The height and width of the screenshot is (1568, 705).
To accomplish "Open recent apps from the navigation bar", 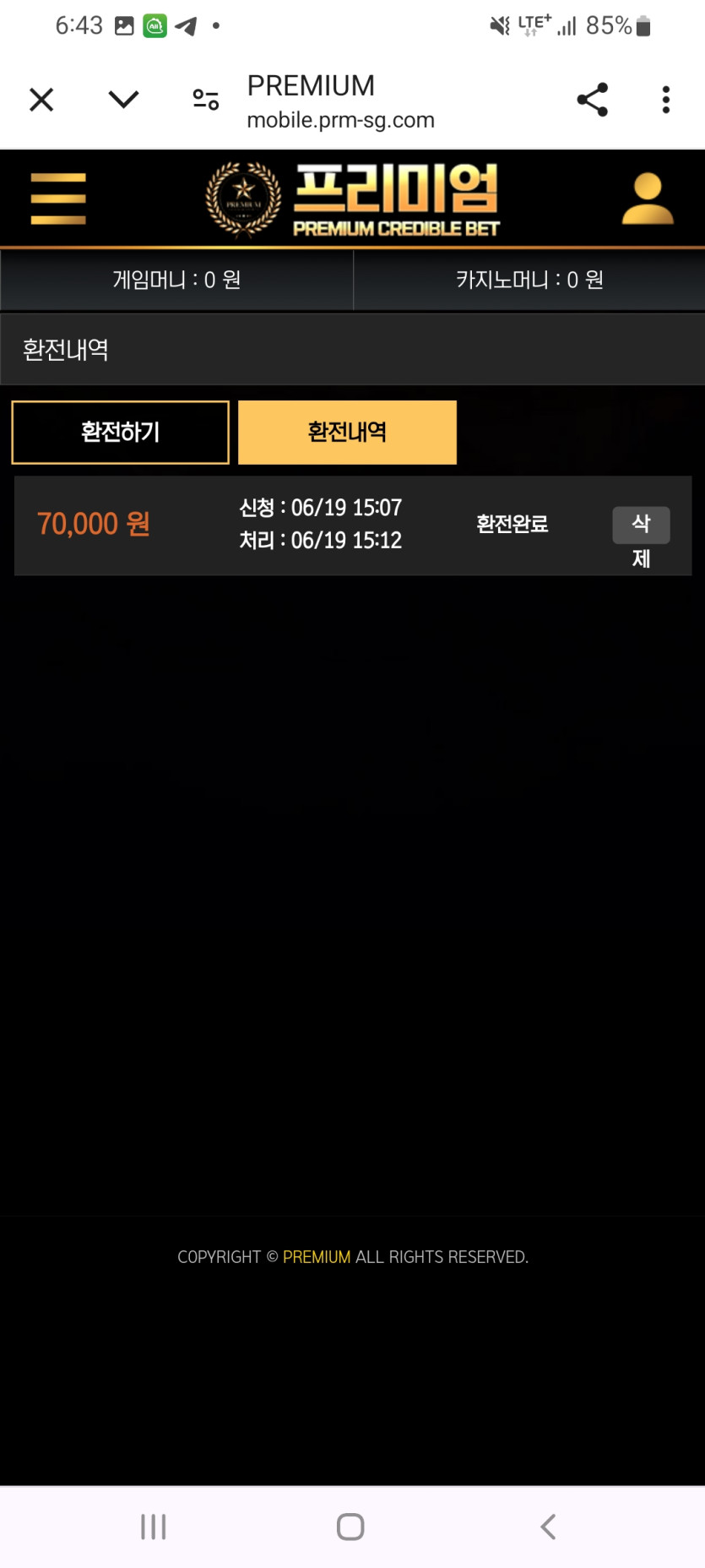I will coord(154,1527).
